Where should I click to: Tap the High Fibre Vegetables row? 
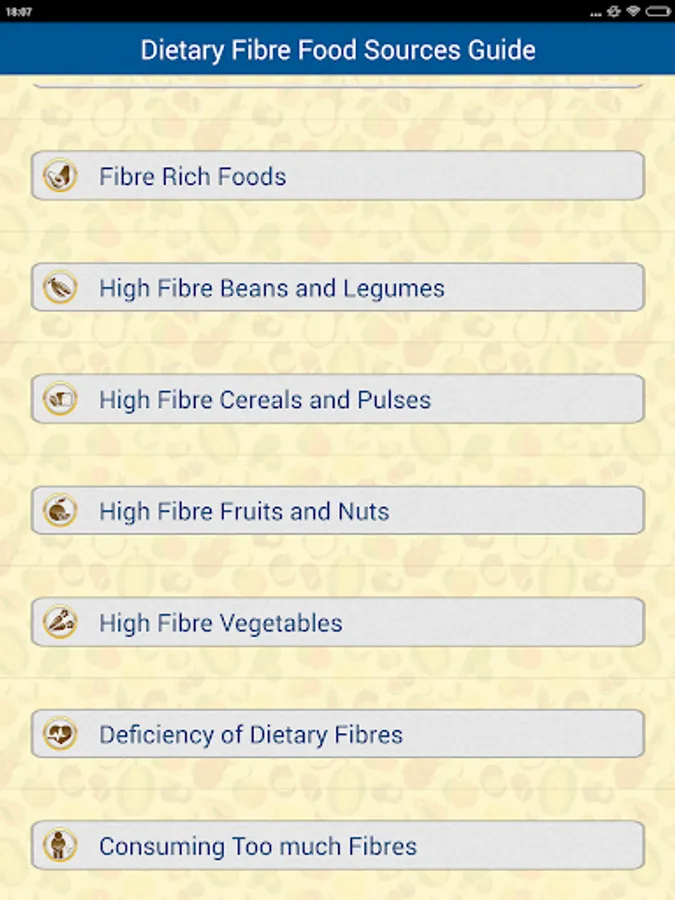coord(337,623)
